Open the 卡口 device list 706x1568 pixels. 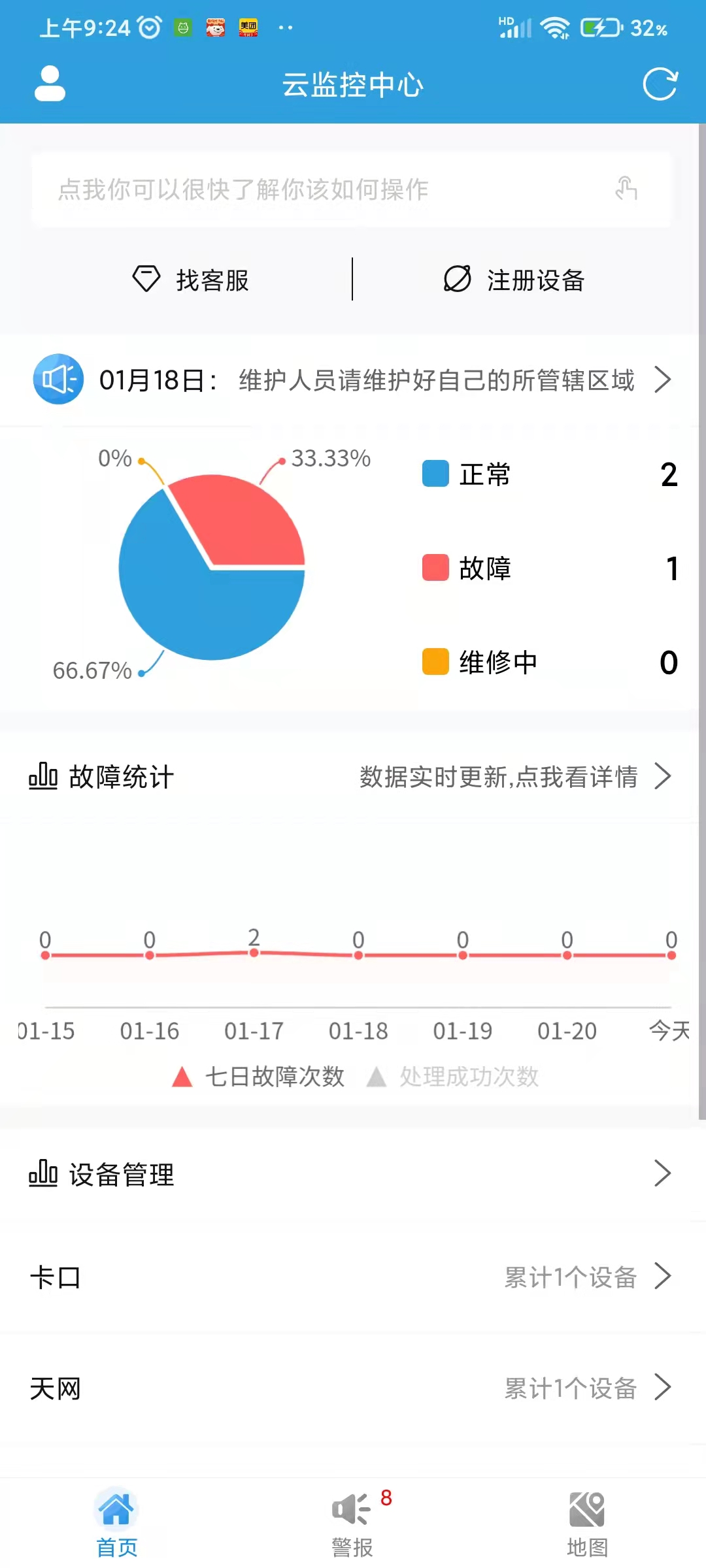[352, 1277]
